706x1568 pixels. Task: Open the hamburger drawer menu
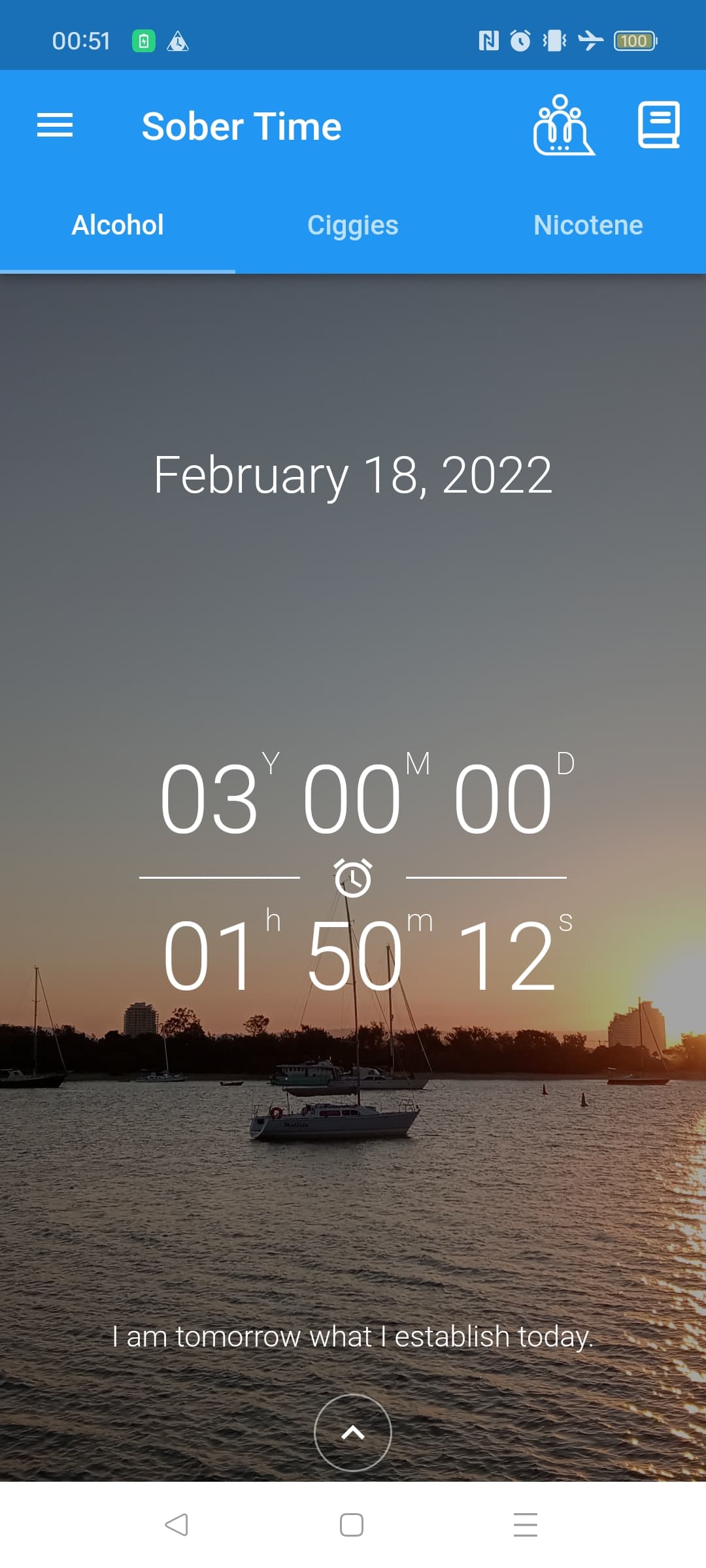tap(55, 125)
